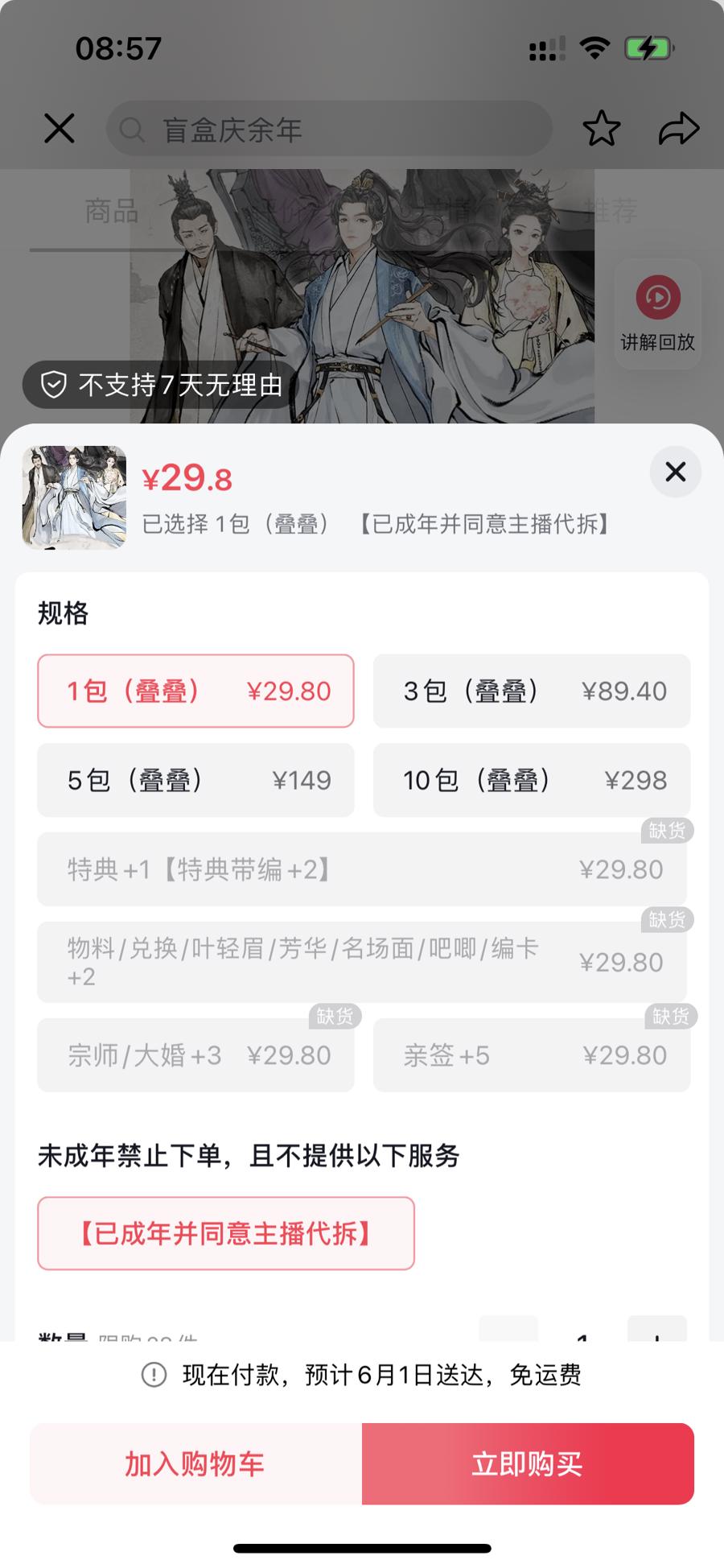
Task: Share this product via the arrow icon
Action: tap(678, 129)
